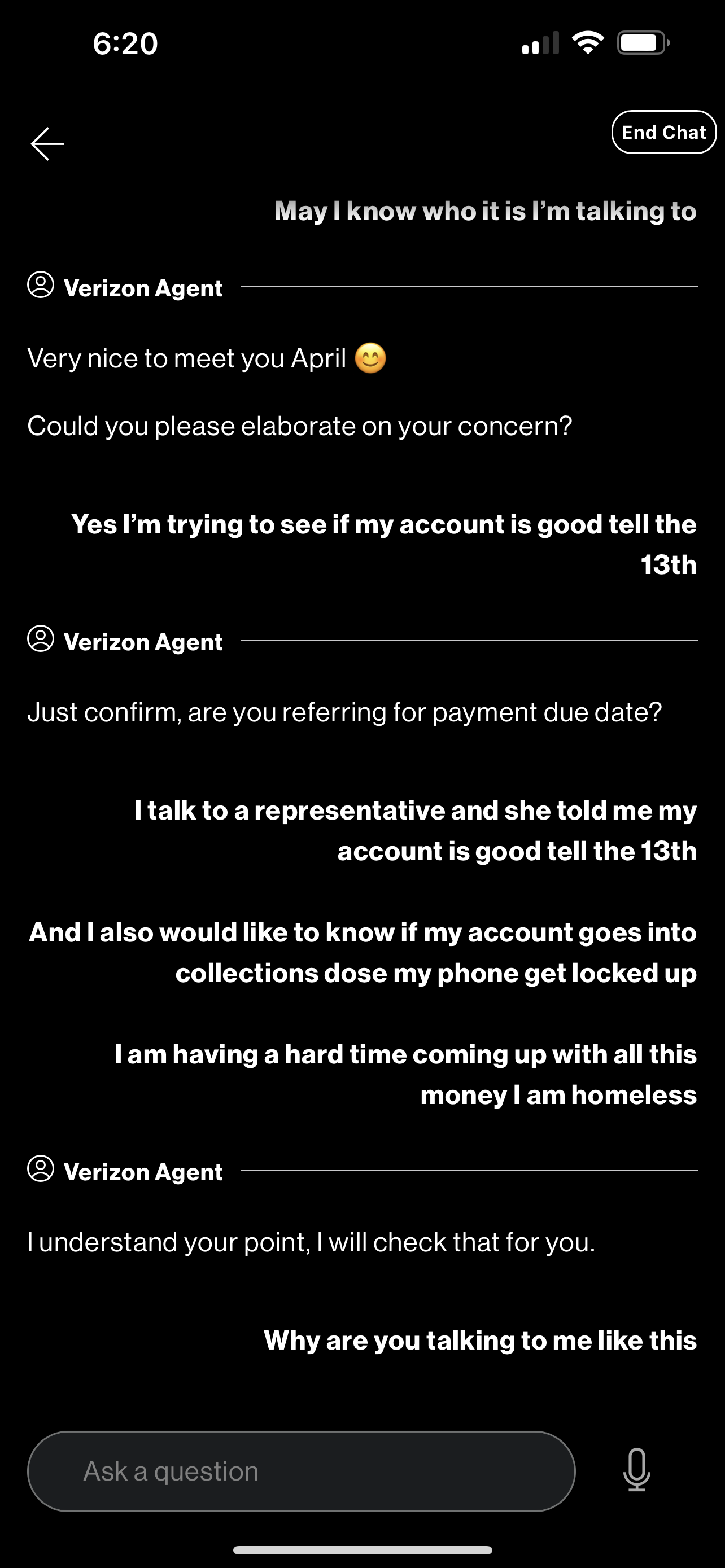Select the microphone for voice input
725x1568 pixels.
click(x=637, y=1471)
